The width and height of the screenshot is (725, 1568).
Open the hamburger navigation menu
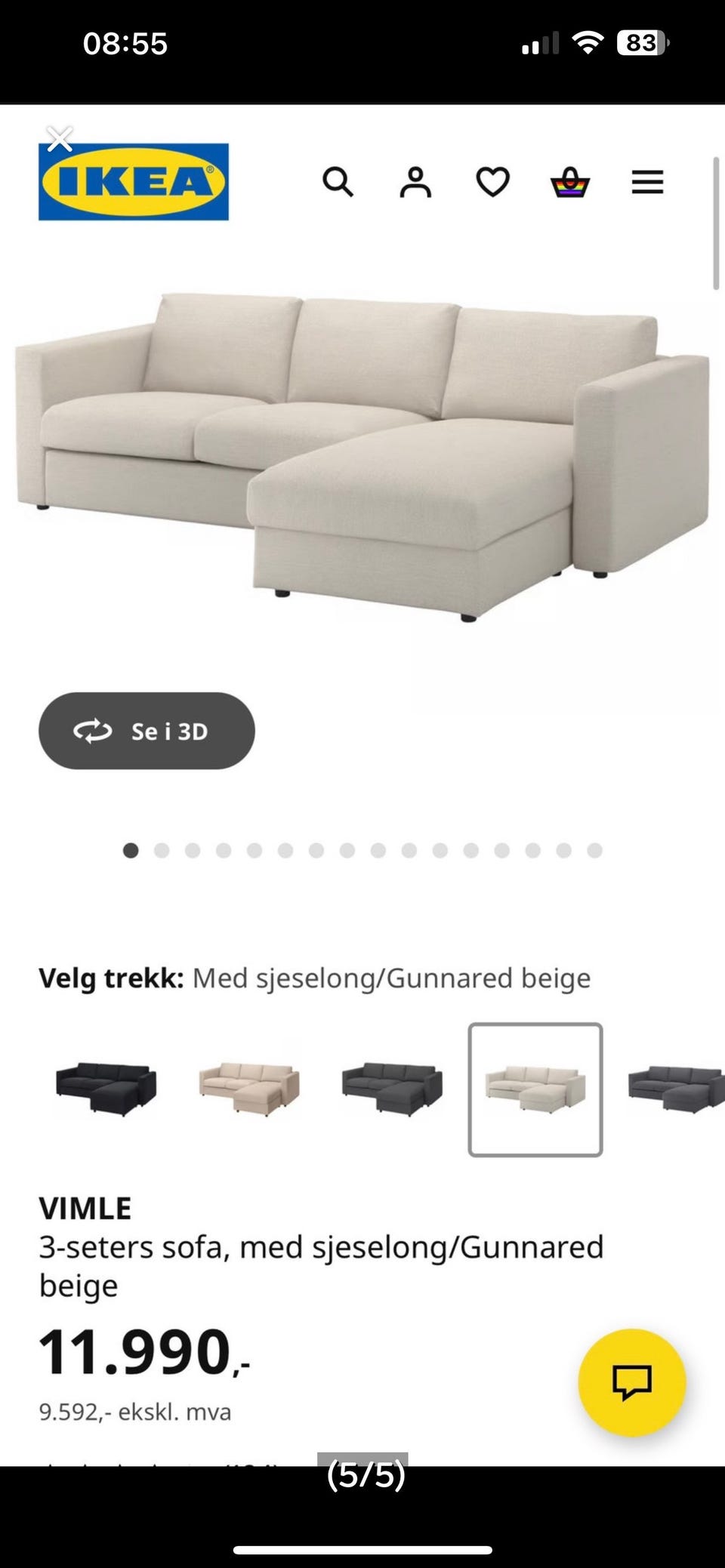(x=646, y=182)
